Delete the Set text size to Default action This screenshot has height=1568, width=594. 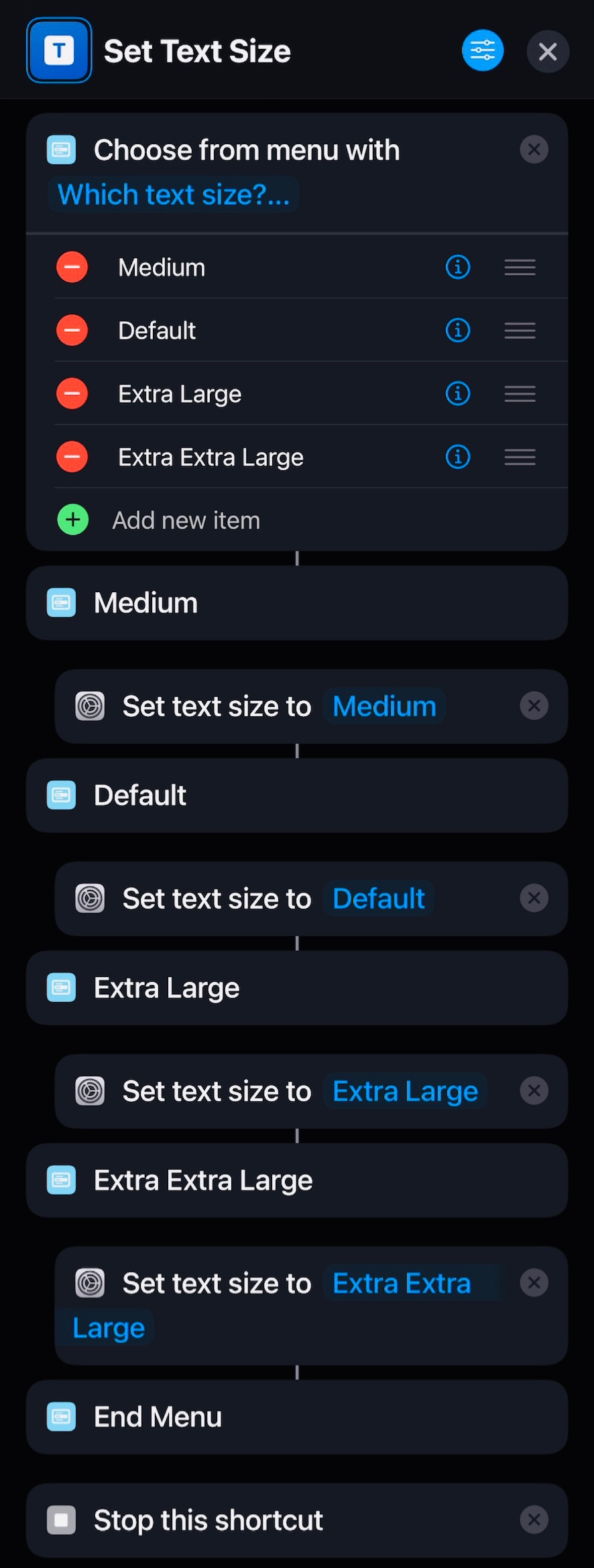534,899
